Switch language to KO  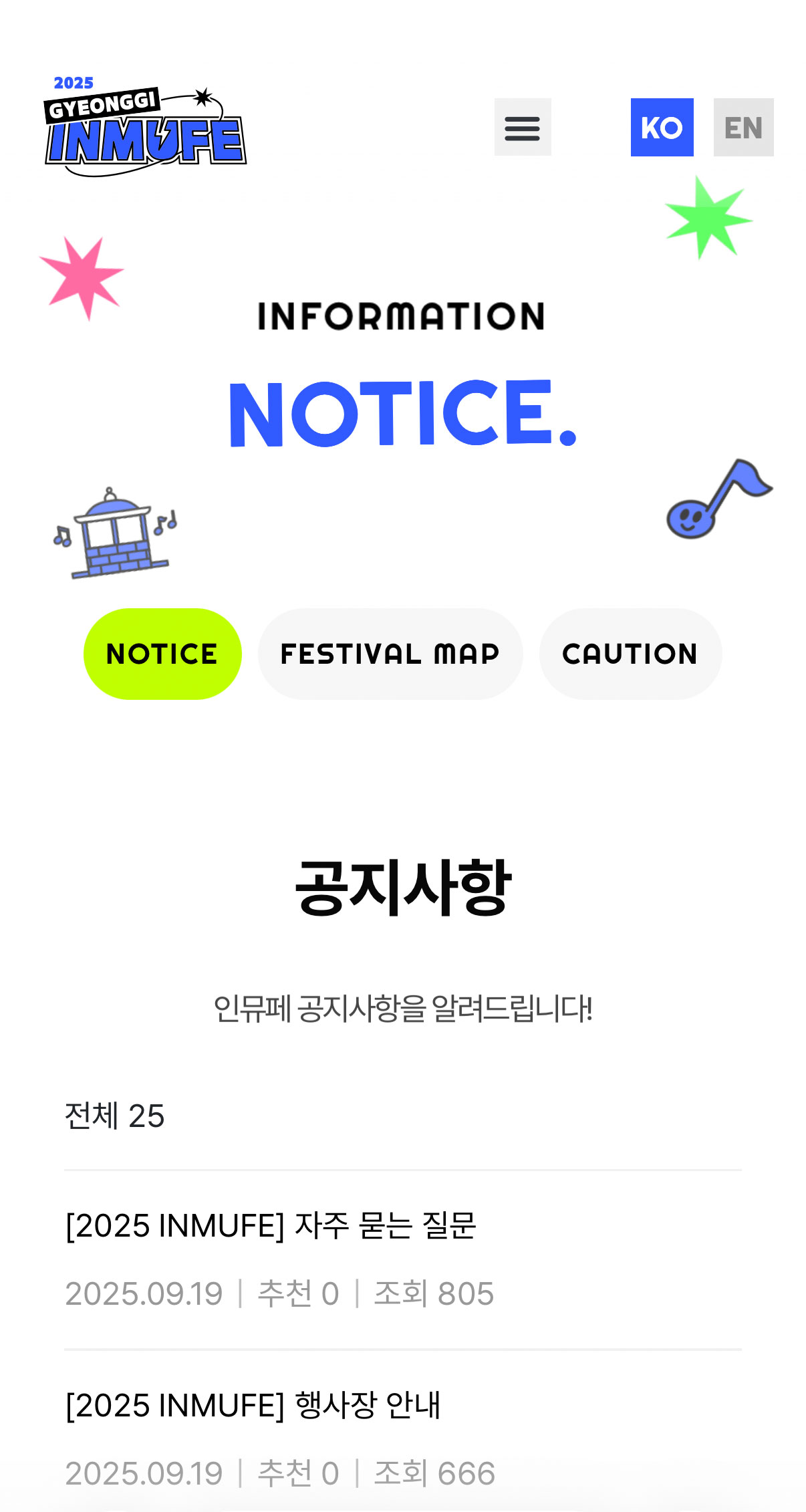pos(662,127)
